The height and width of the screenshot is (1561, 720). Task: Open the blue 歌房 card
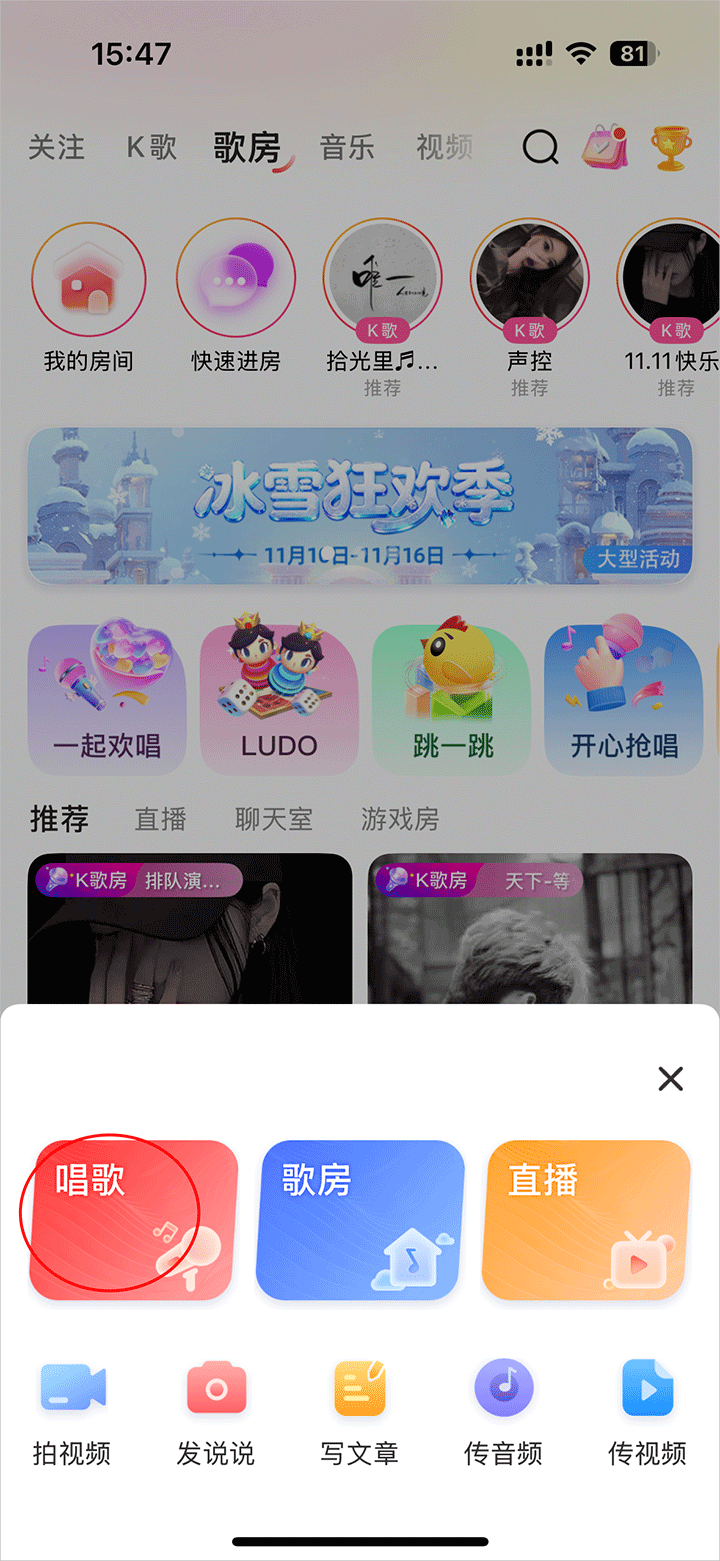(x=360, y=1220)
